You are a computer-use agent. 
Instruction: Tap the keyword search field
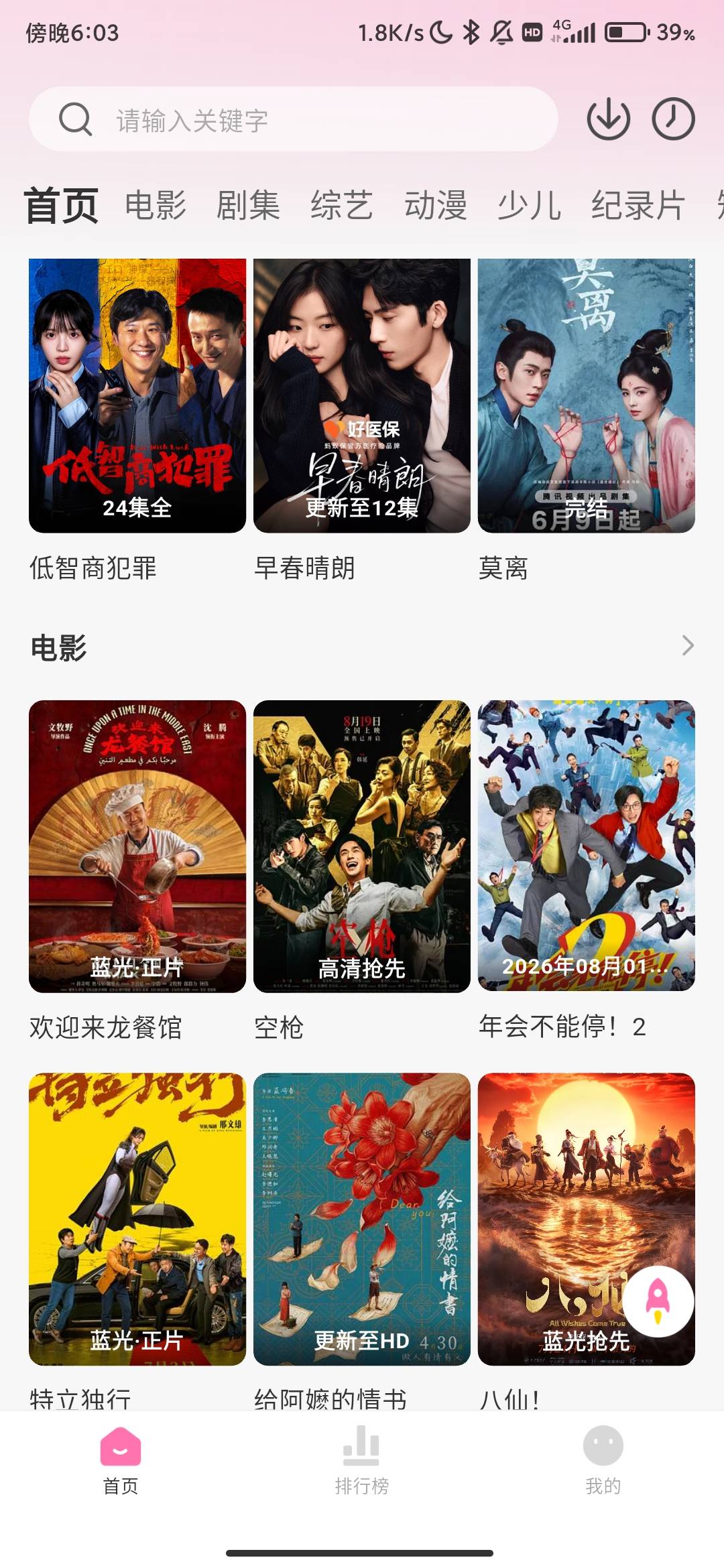(x=294, y=119)
